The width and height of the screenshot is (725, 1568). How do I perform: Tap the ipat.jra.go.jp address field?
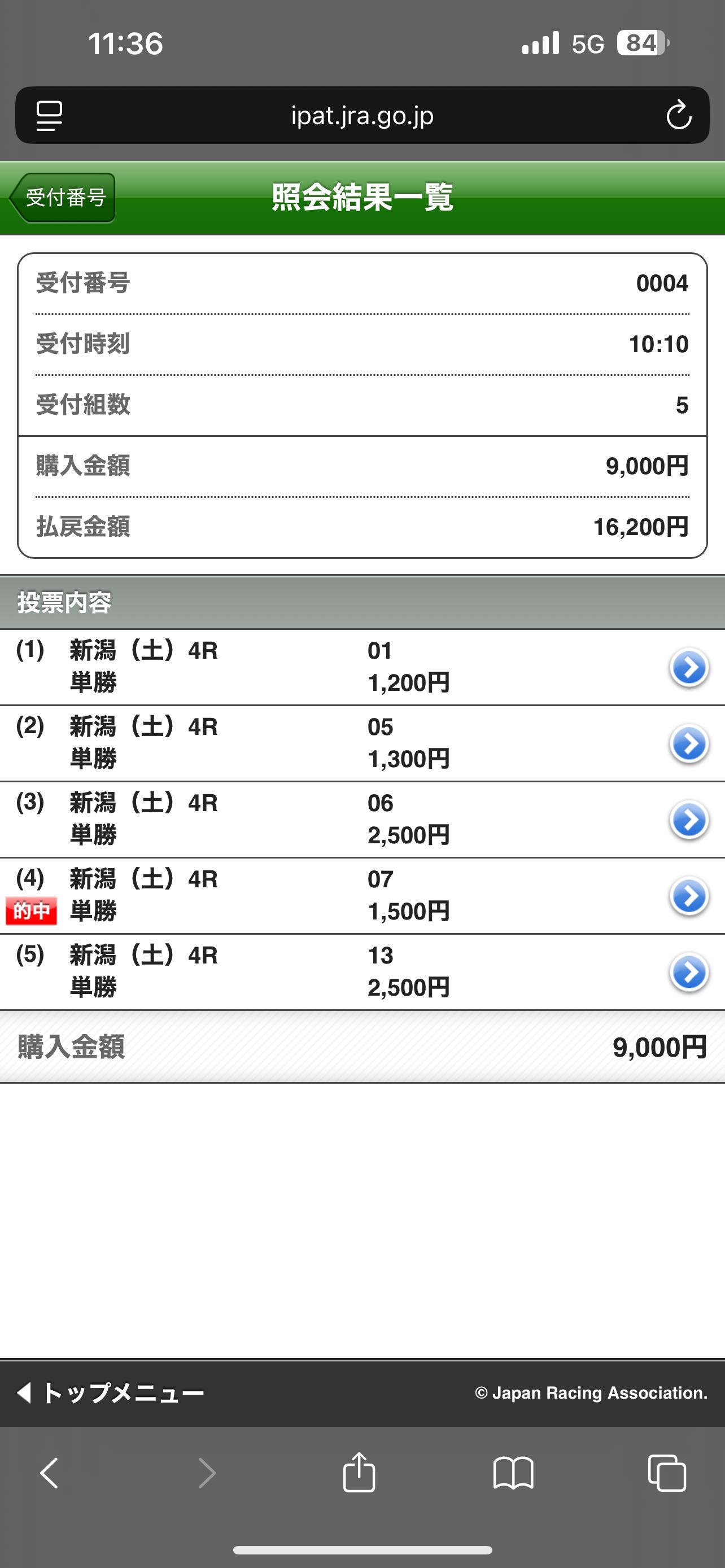point(362,115)
